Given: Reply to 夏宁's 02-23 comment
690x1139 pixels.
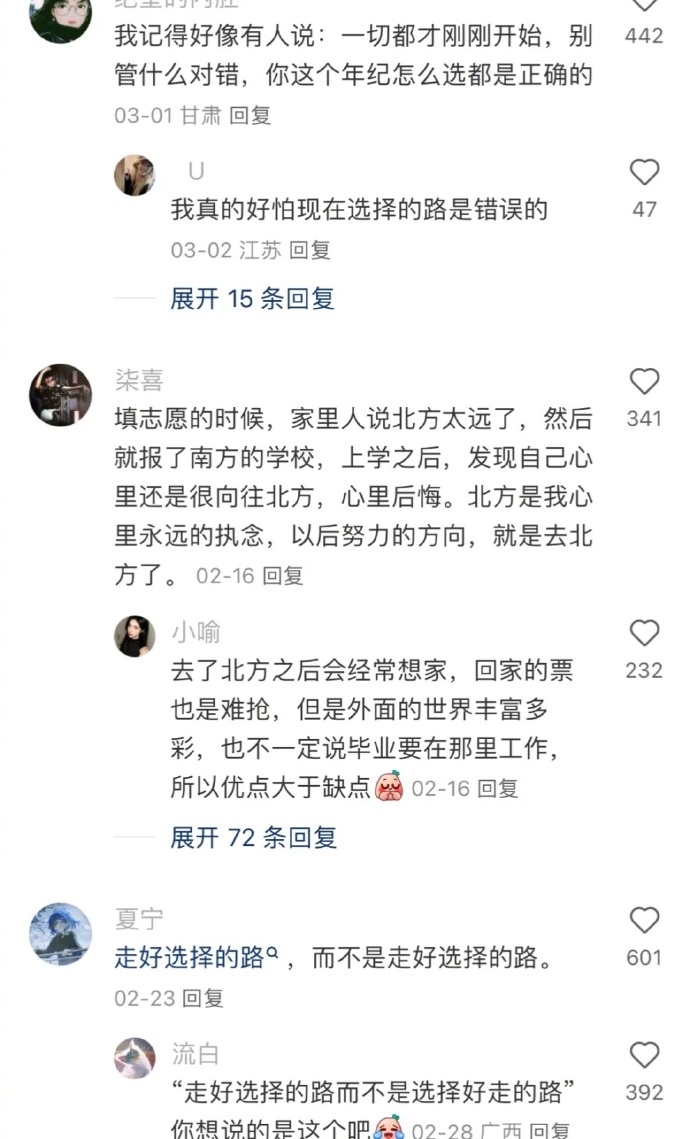Looking at the screenshot, I should pos(203,999).
